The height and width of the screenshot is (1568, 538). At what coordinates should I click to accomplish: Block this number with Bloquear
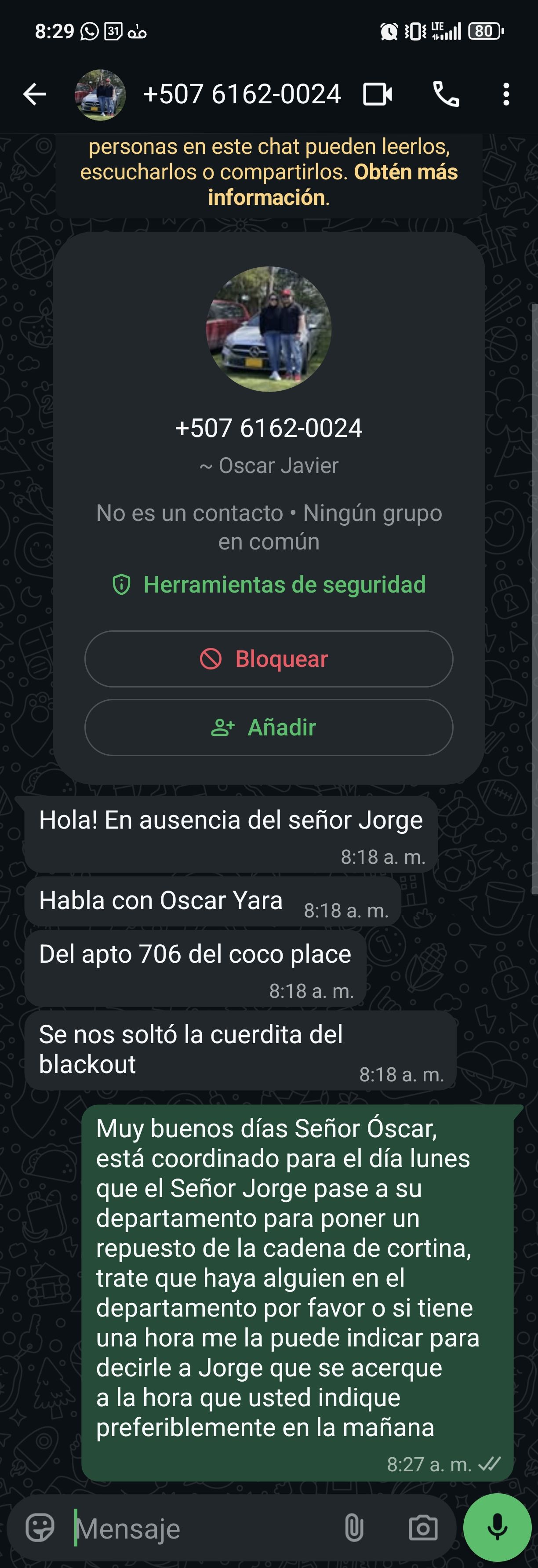tap(269, 658)
